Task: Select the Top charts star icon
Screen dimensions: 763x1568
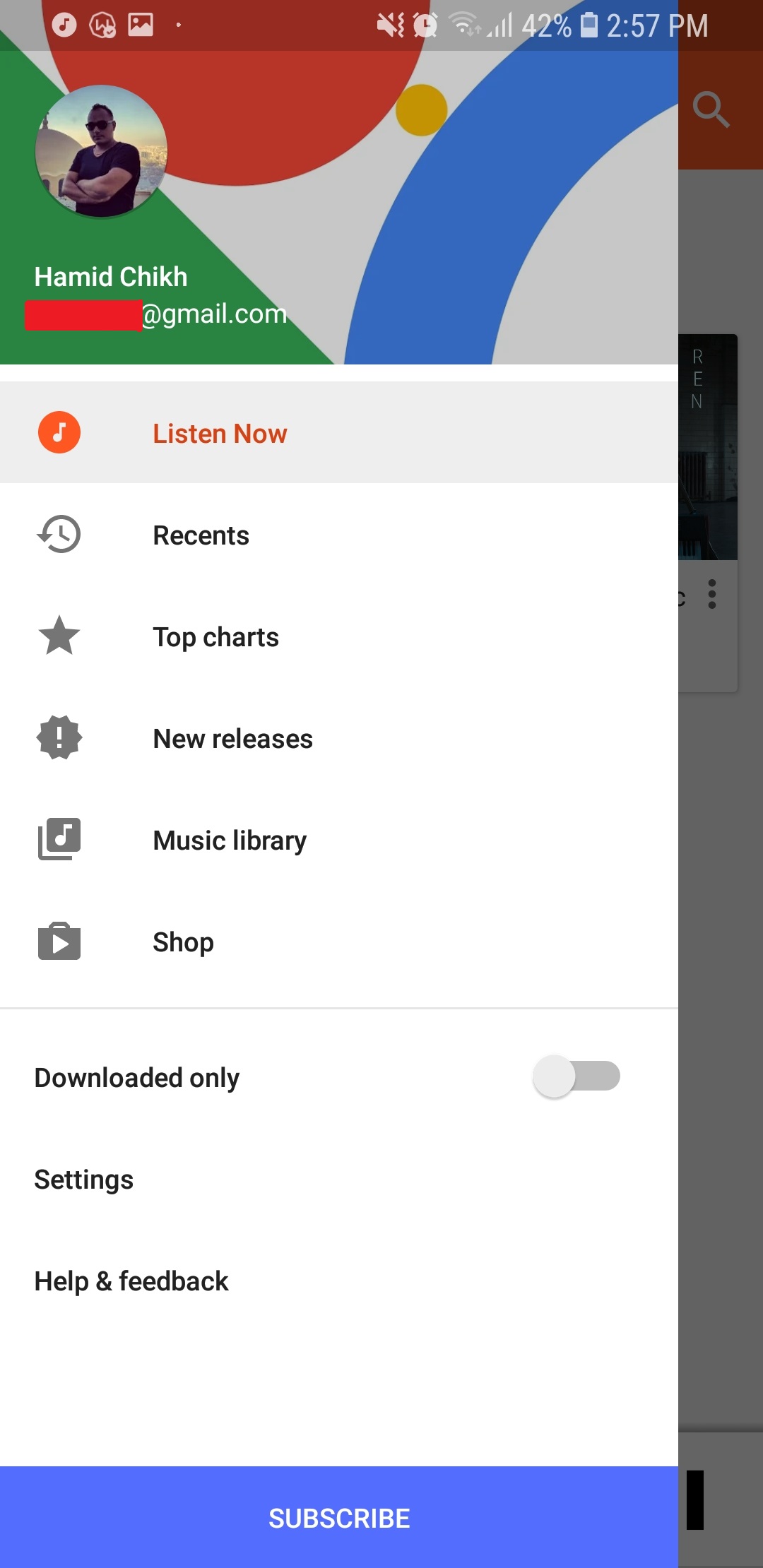Action: pos(59,636)
